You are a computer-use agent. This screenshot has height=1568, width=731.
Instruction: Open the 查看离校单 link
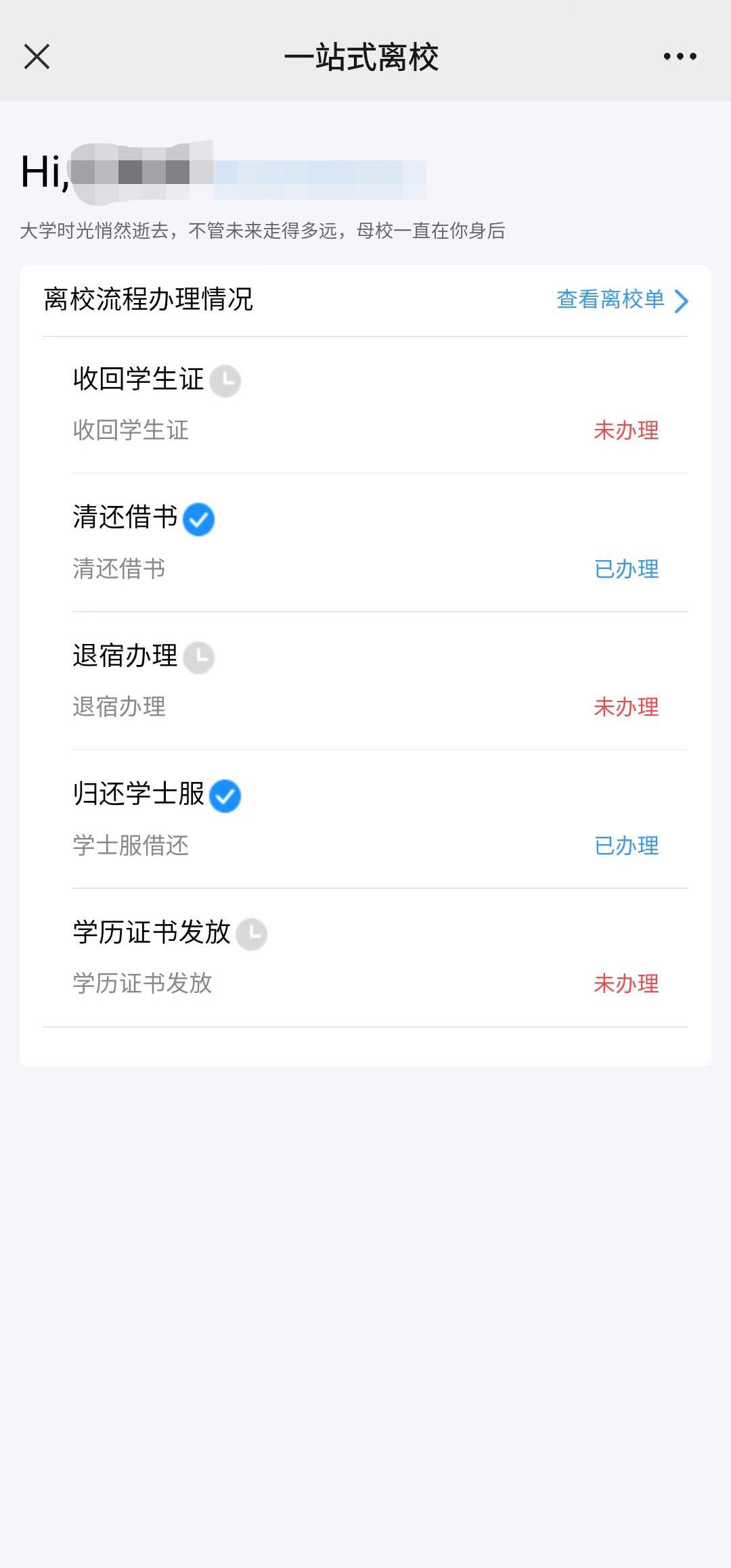click(623, 300)
